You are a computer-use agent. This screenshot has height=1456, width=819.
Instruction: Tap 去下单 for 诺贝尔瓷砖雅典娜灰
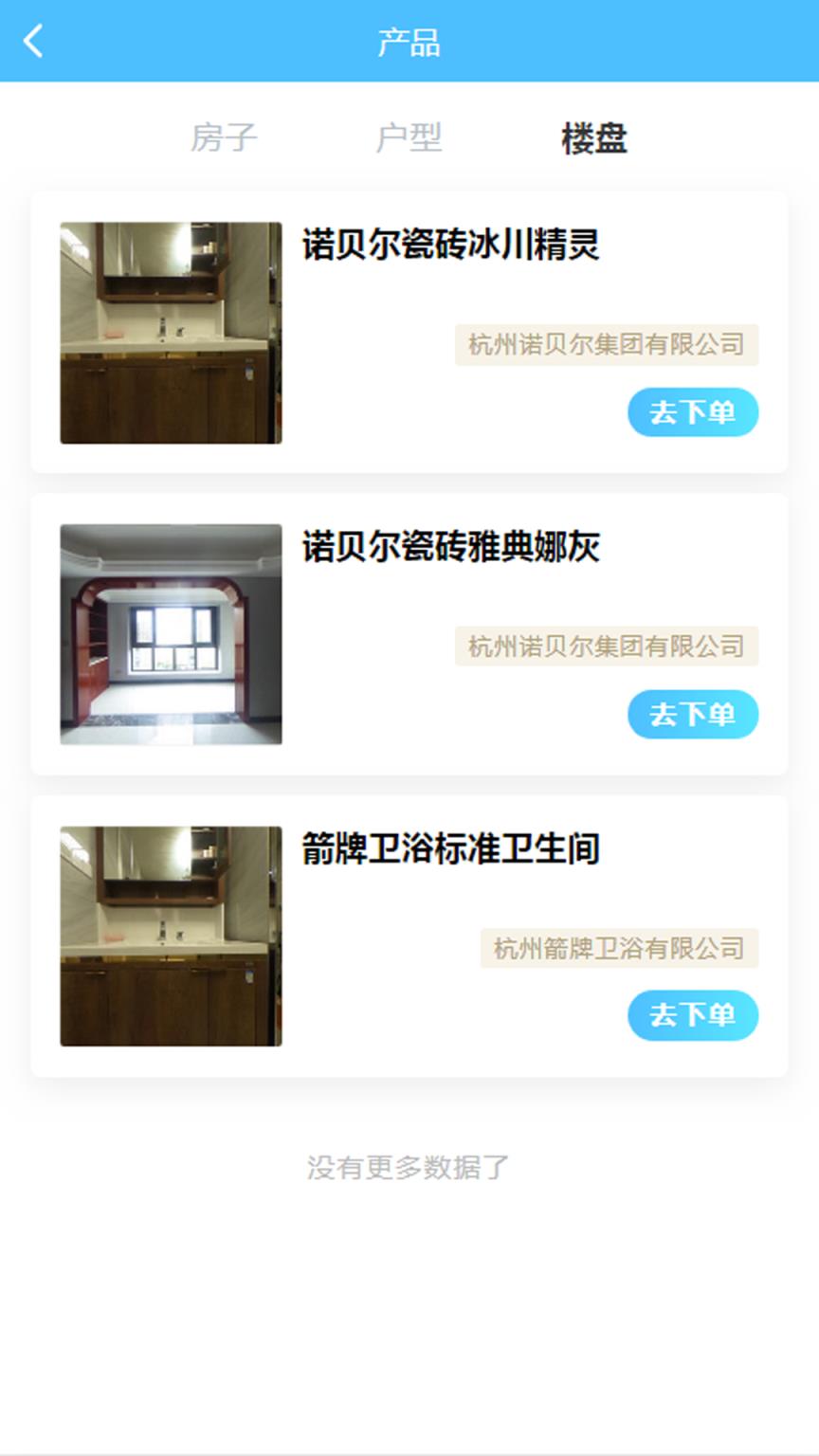tap(693, 715)
